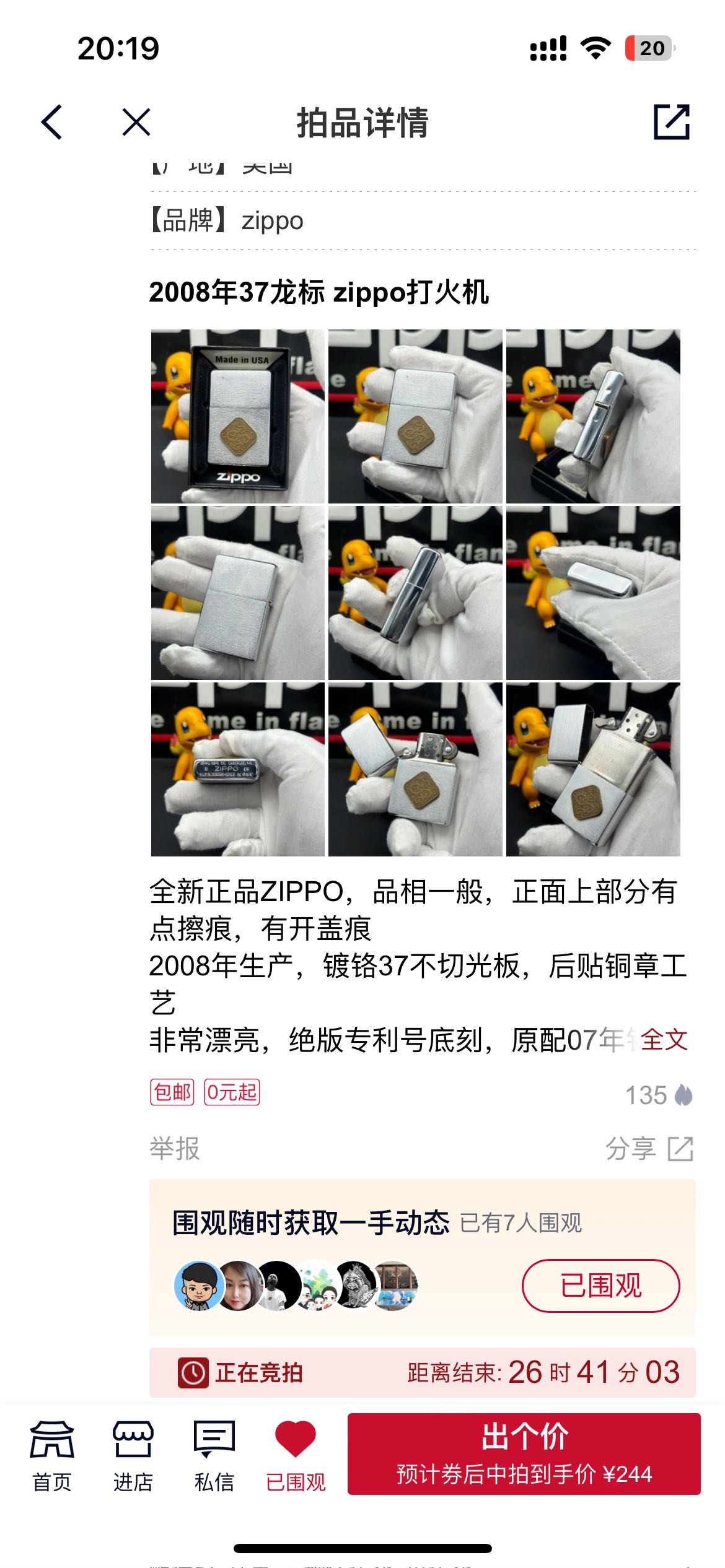The width and height of the screenshot is (725, 1568).
Task: Open the last photo showing the open lighter insert
Action: 593,769
